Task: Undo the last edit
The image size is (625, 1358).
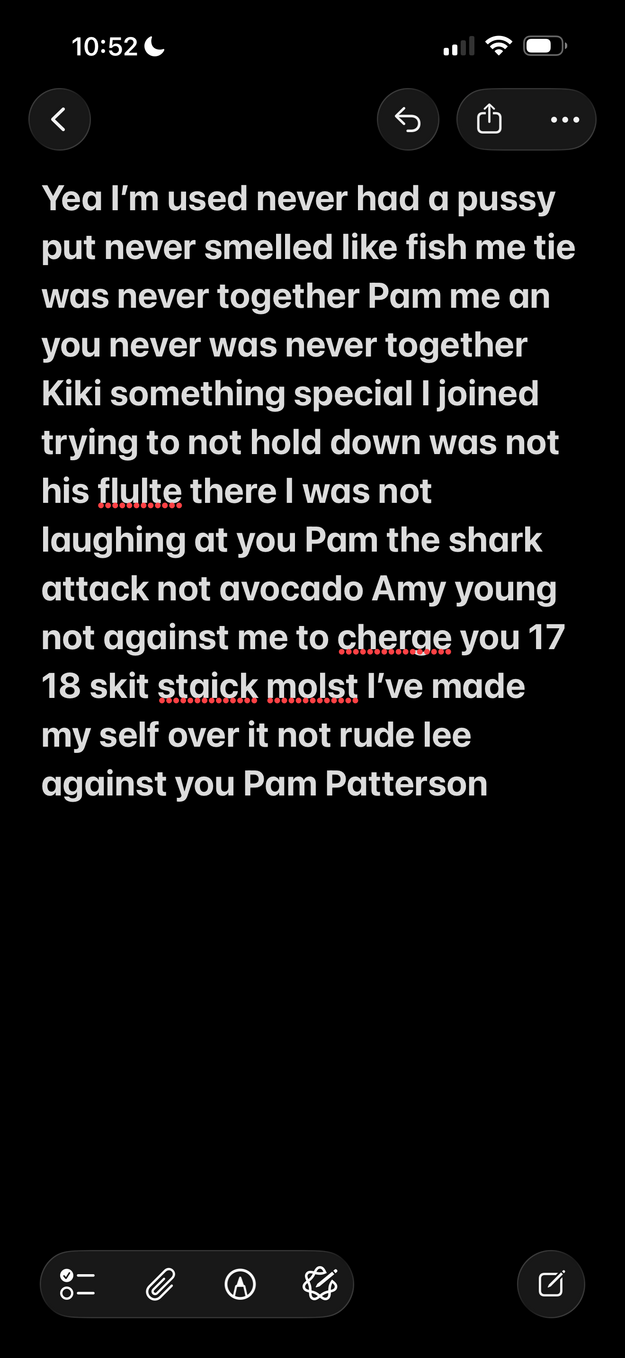Action: click(407, 120)
